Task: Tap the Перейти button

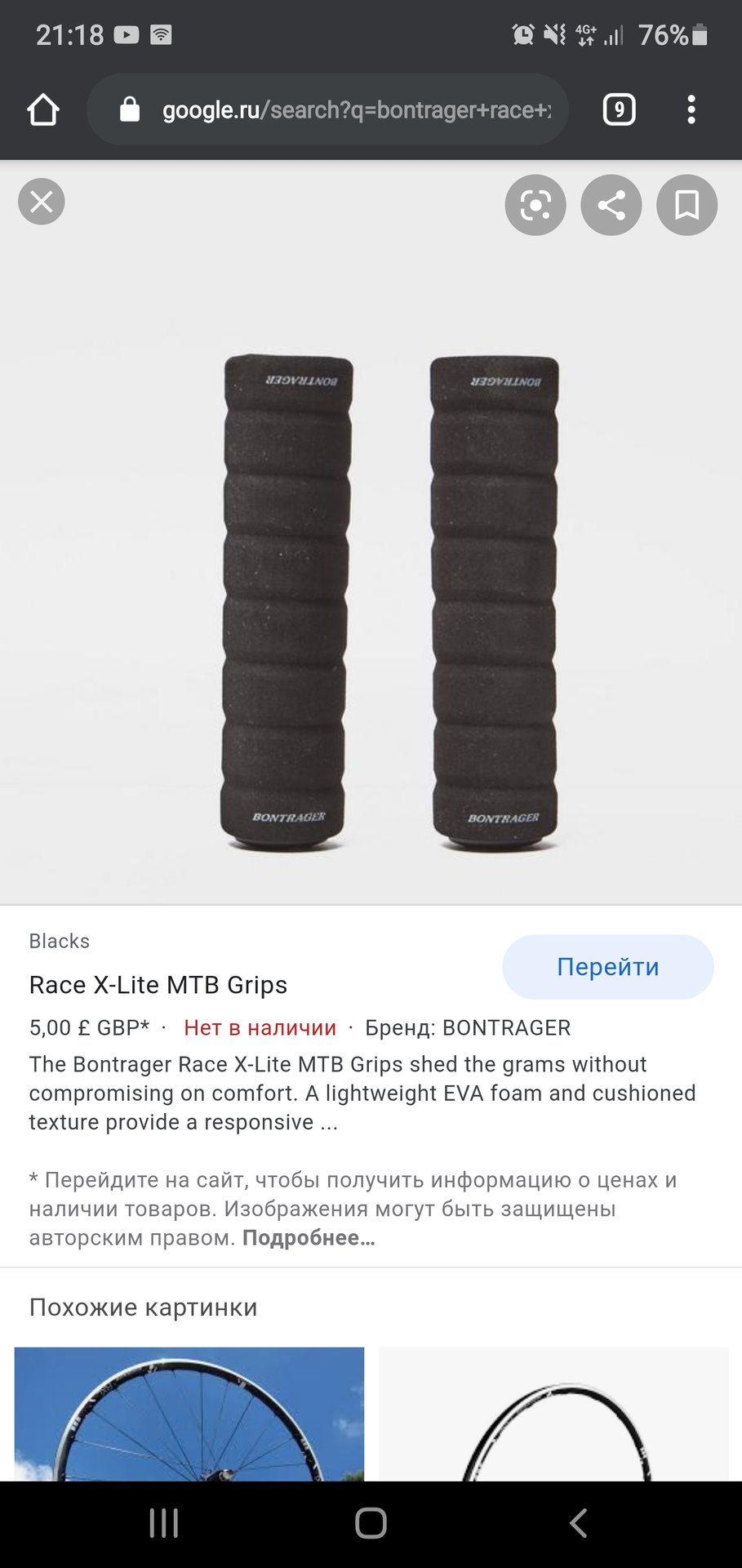Action: click(608, 967)
